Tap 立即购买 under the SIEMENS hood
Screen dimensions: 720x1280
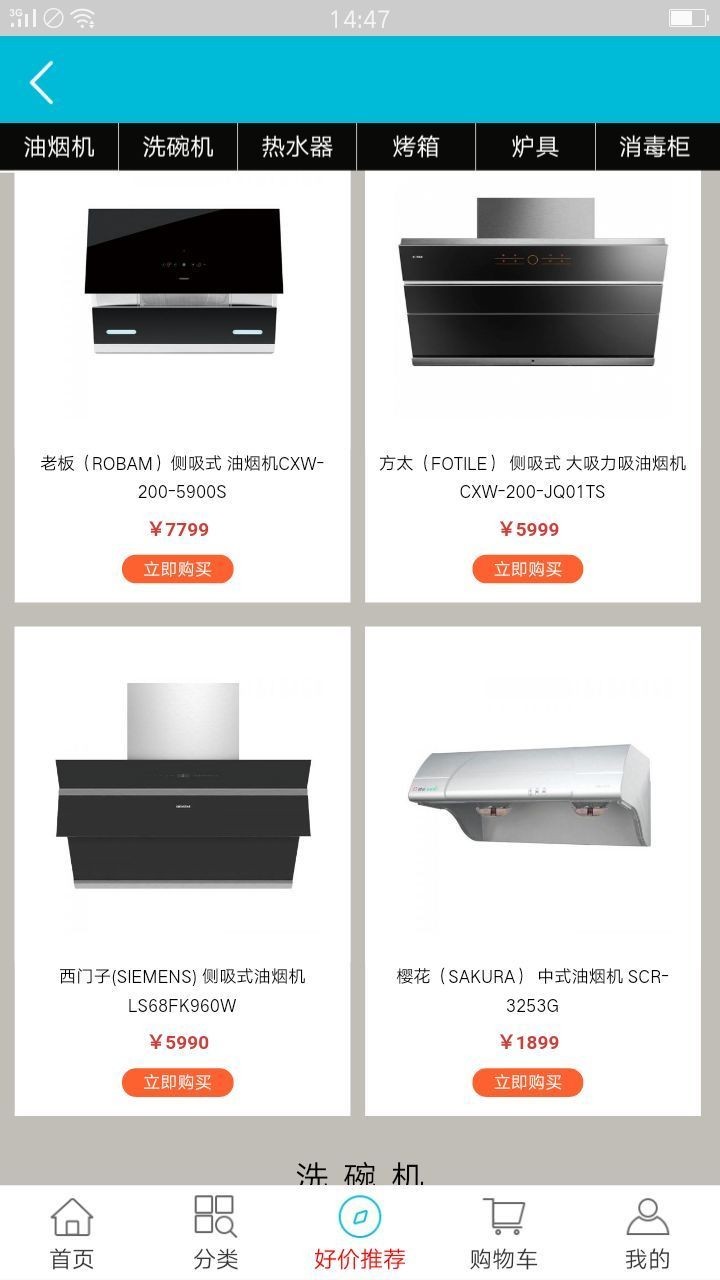(178, 1082)
